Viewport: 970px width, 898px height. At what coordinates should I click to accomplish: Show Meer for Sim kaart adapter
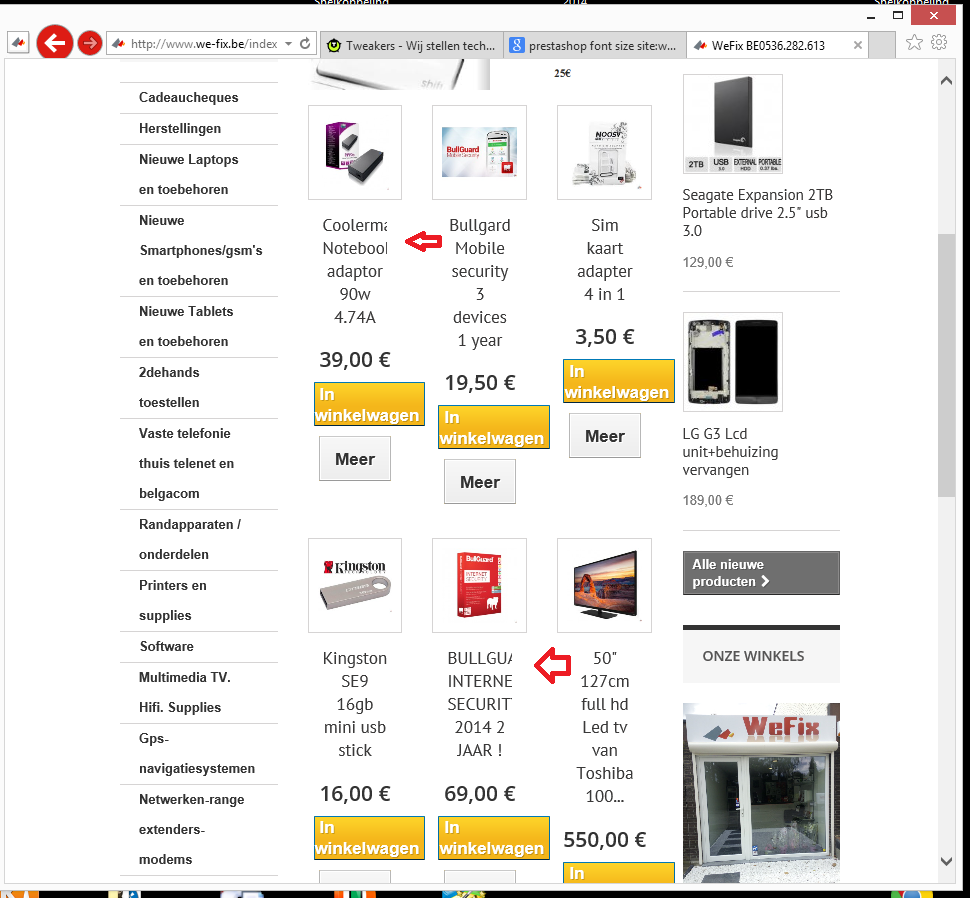click(x=605, y=436)
